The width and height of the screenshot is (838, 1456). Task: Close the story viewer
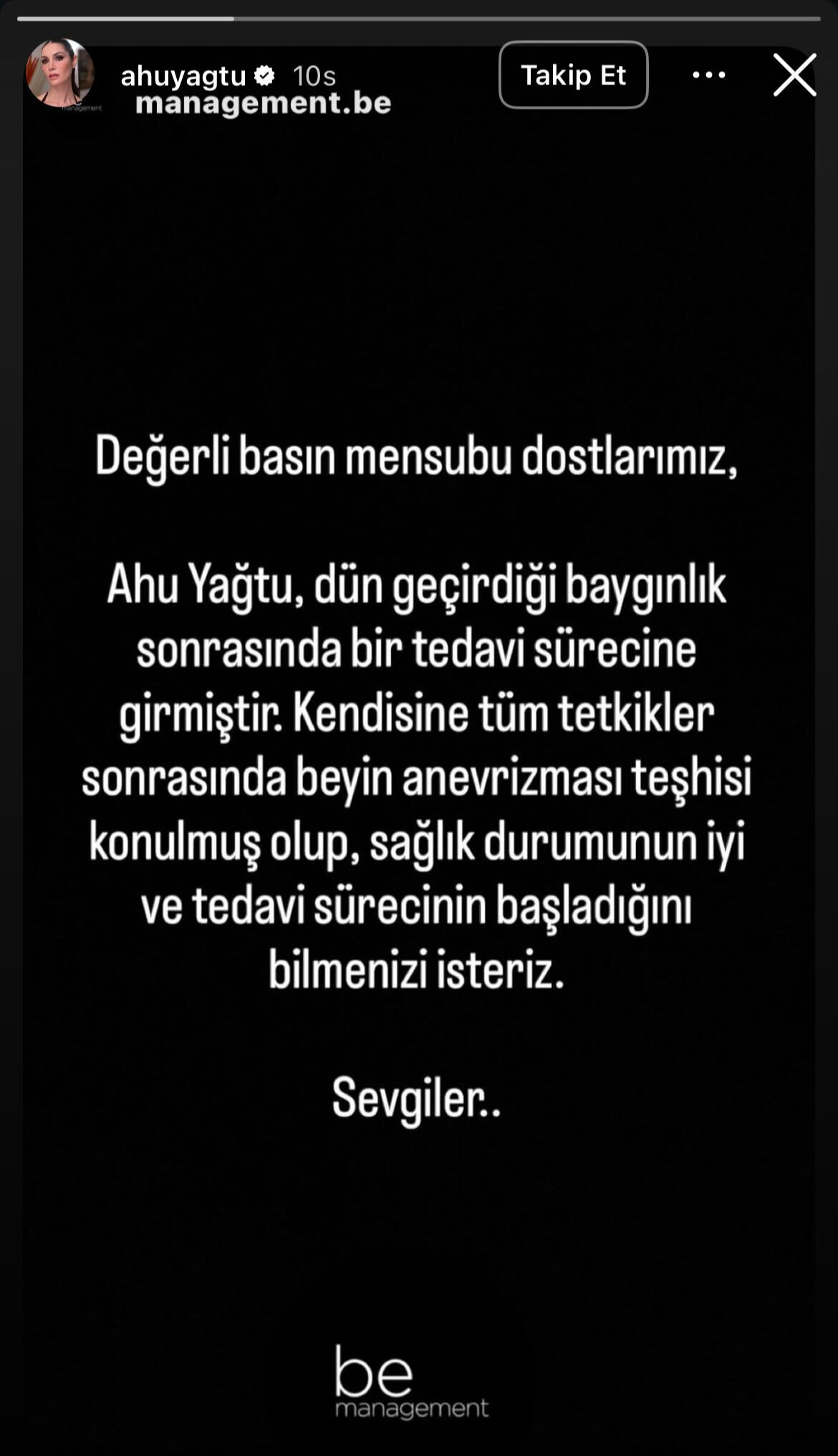tap(794, 74)
